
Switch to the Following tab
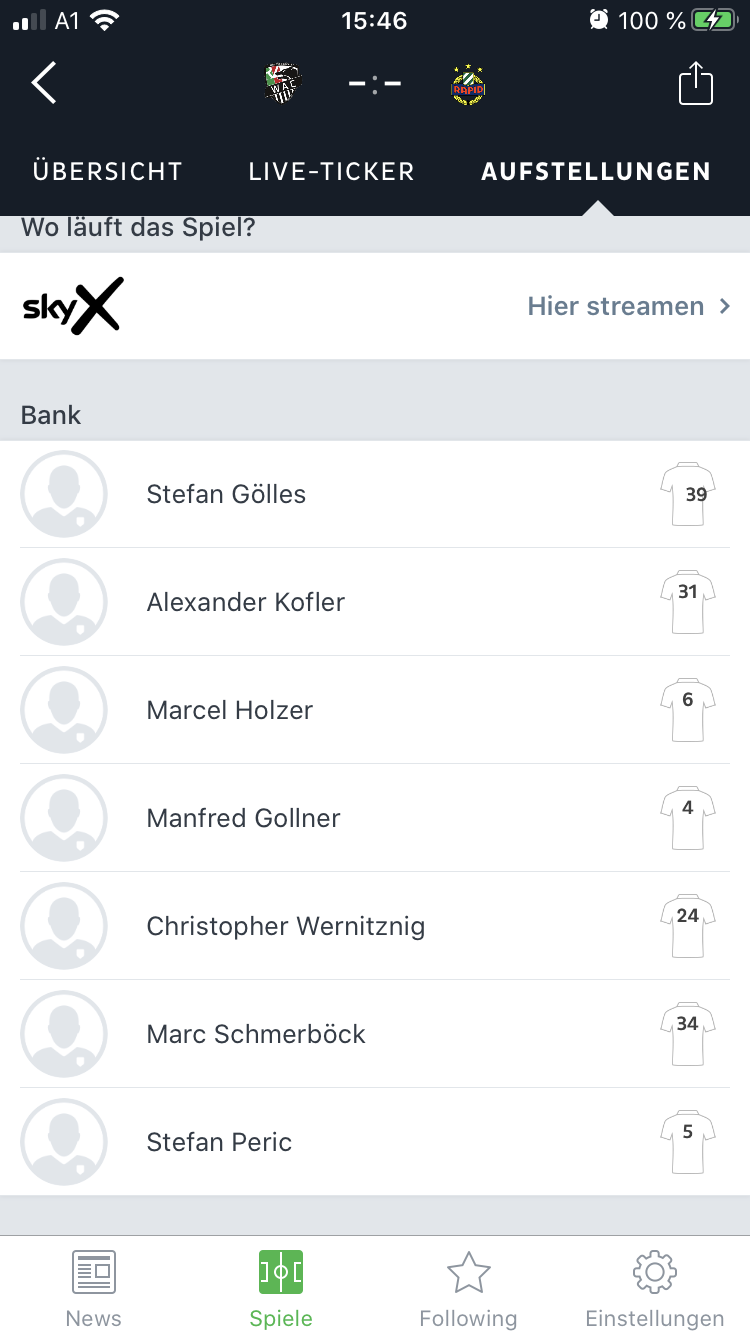(468, 1288)
